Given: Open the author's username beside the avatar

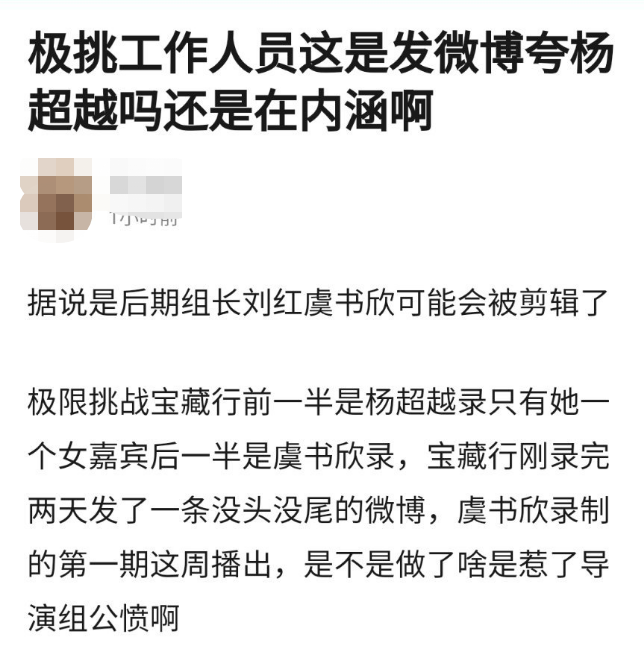Looking at the screenshot, I should [146, 184].
